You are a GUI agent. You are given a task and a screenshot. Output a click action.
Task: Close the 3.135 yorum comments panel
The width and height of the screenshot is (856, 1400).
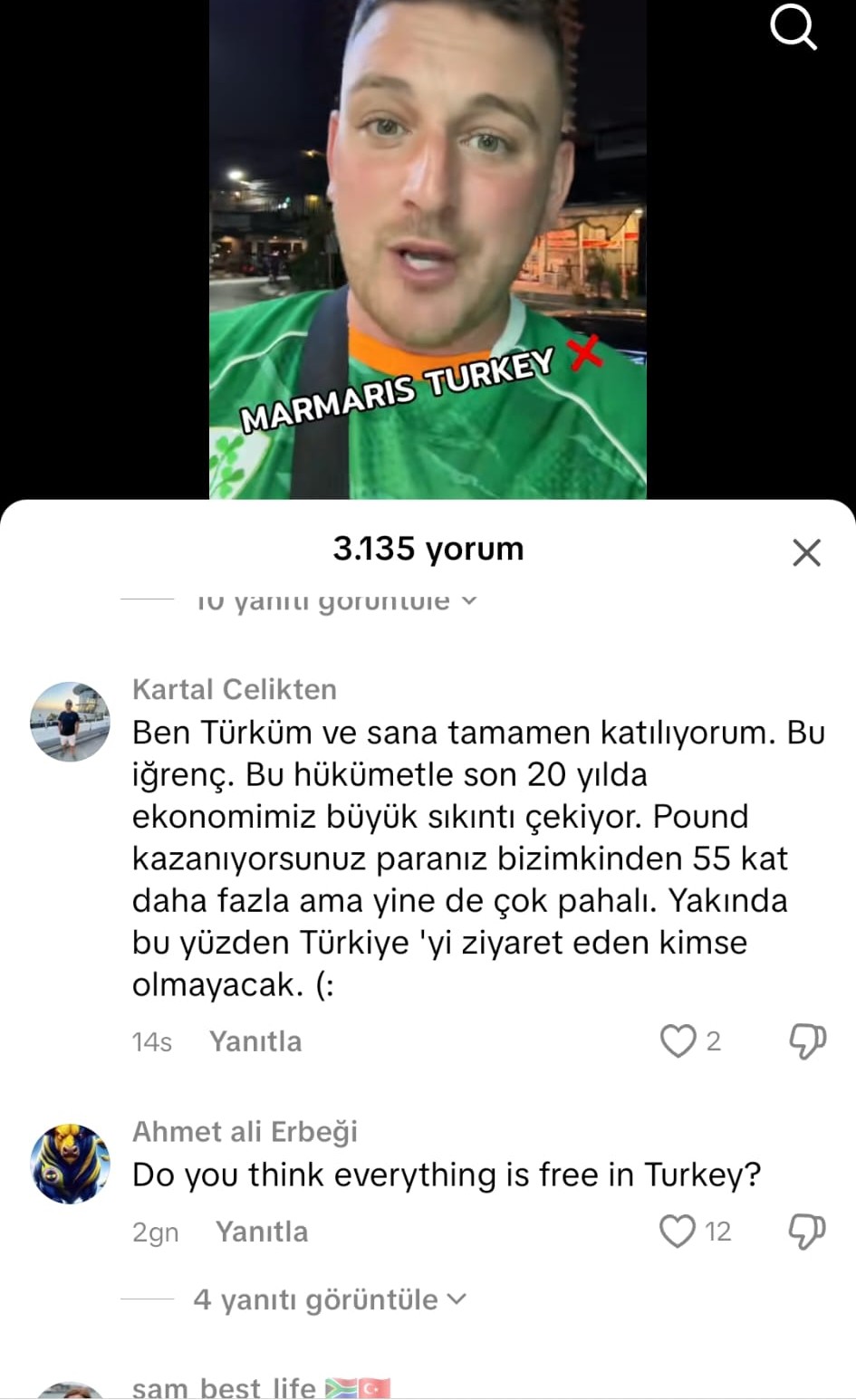point(805,551)
